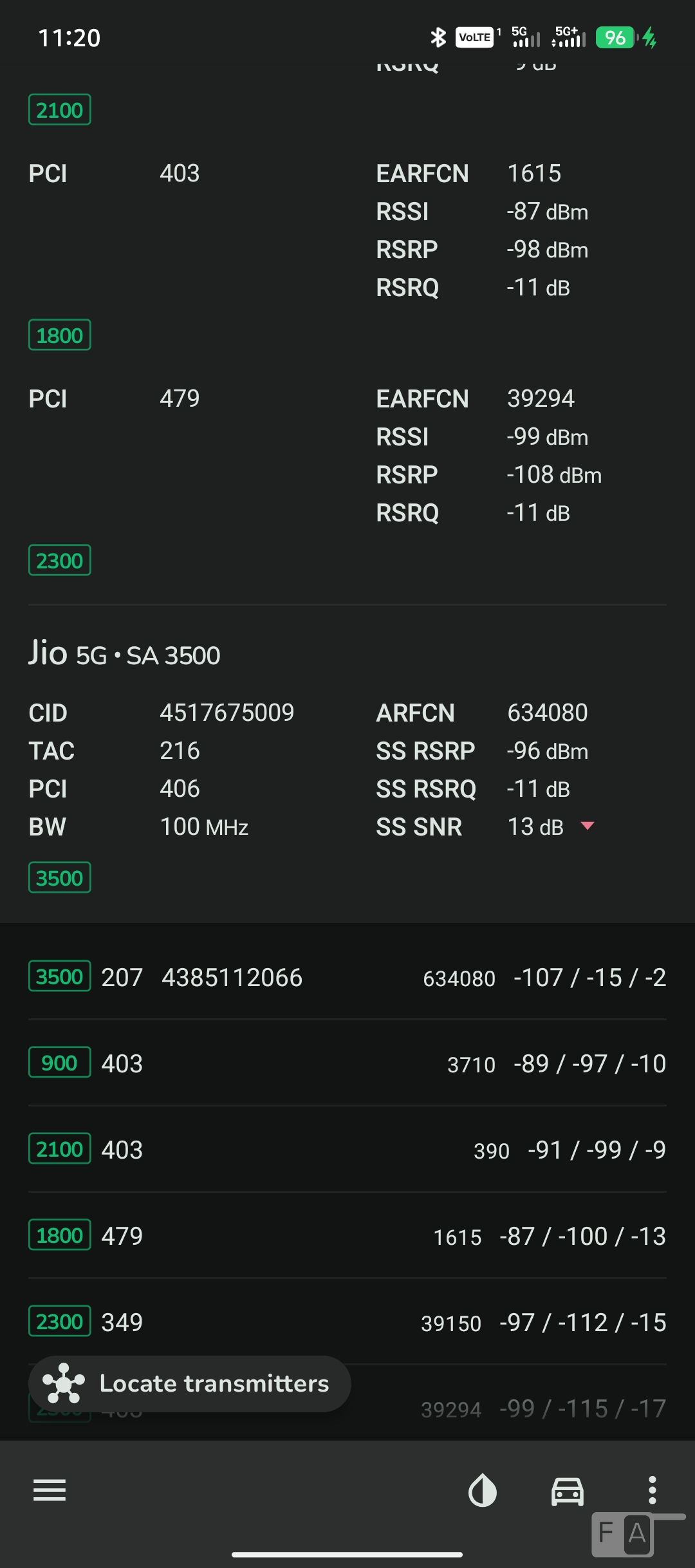Select the 1800 neighbor cell row 479
This screenshot has width=695, height=1568.
347,1236
